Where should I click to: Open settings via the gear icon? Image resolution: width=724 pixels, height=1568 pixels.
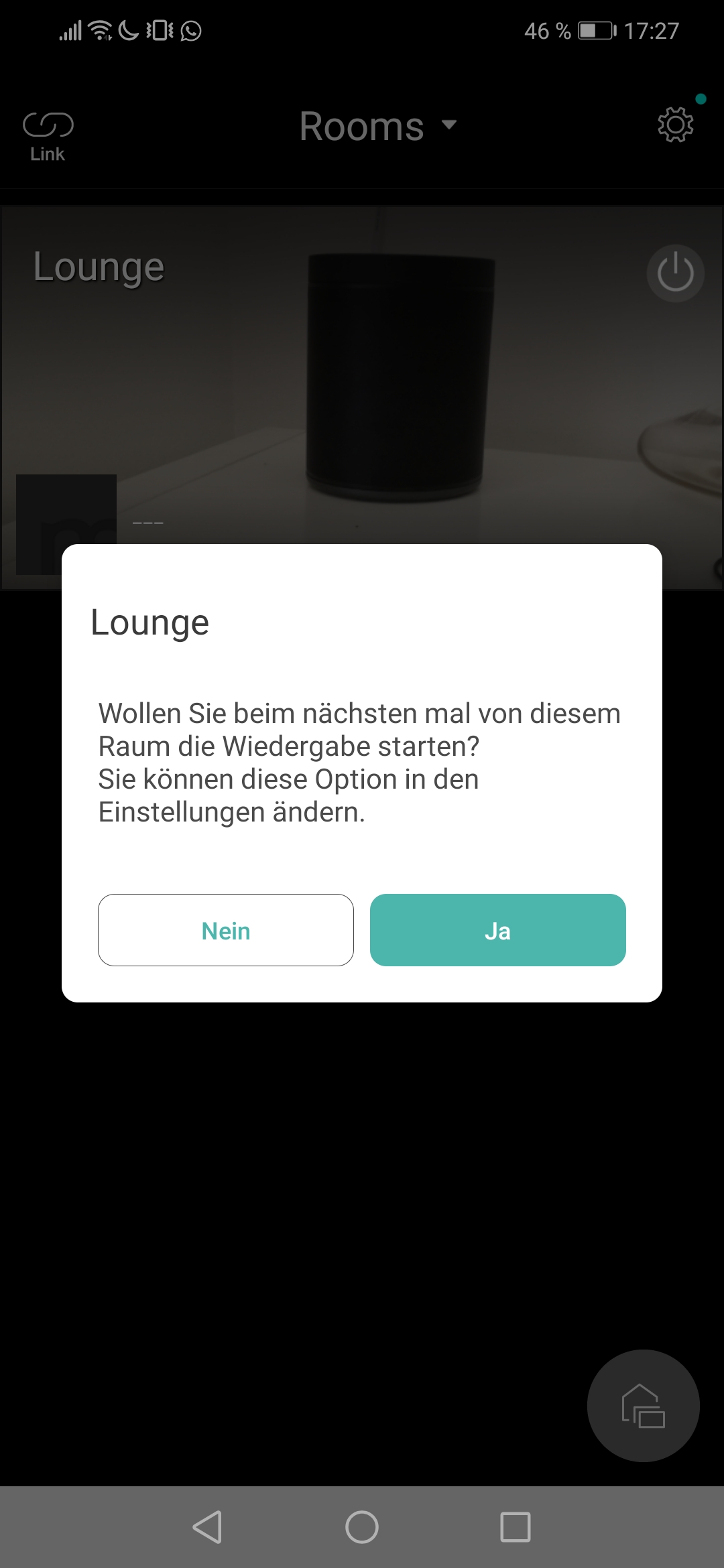(x=675, y=125)
